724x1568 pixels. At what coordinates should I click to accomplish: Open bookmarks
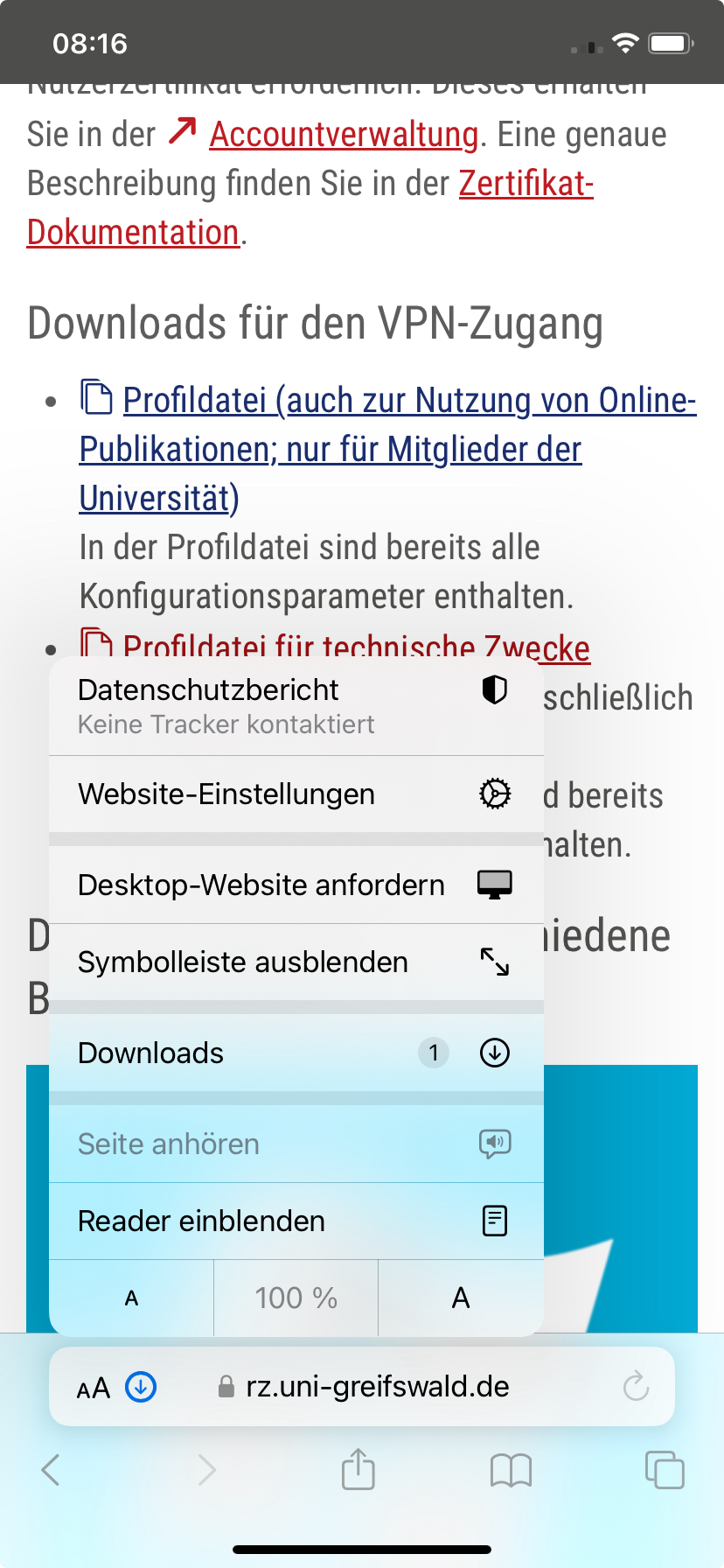pyautogui.click(x=511, y=1470)
